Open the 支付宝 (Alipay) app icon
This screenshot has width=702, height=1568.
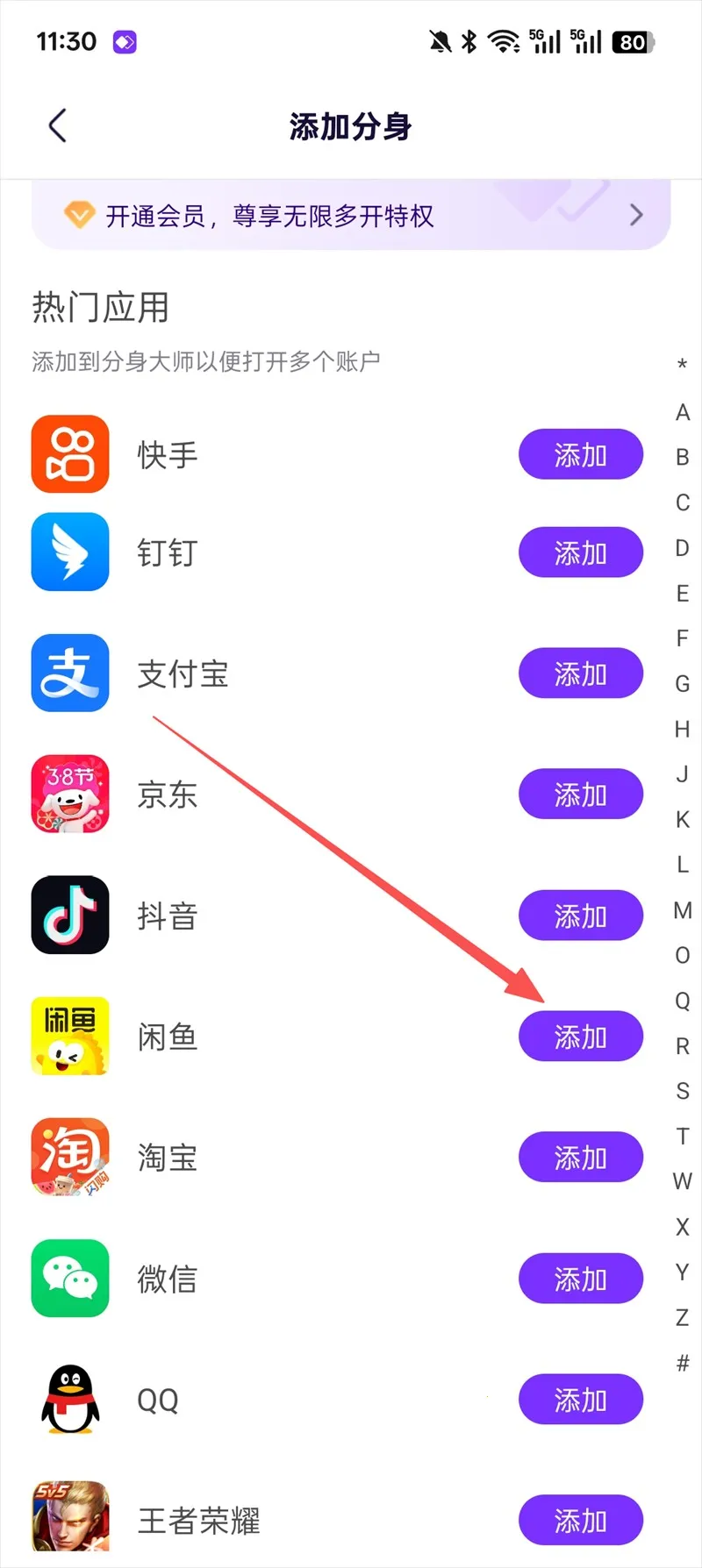[x=70, y=673]
